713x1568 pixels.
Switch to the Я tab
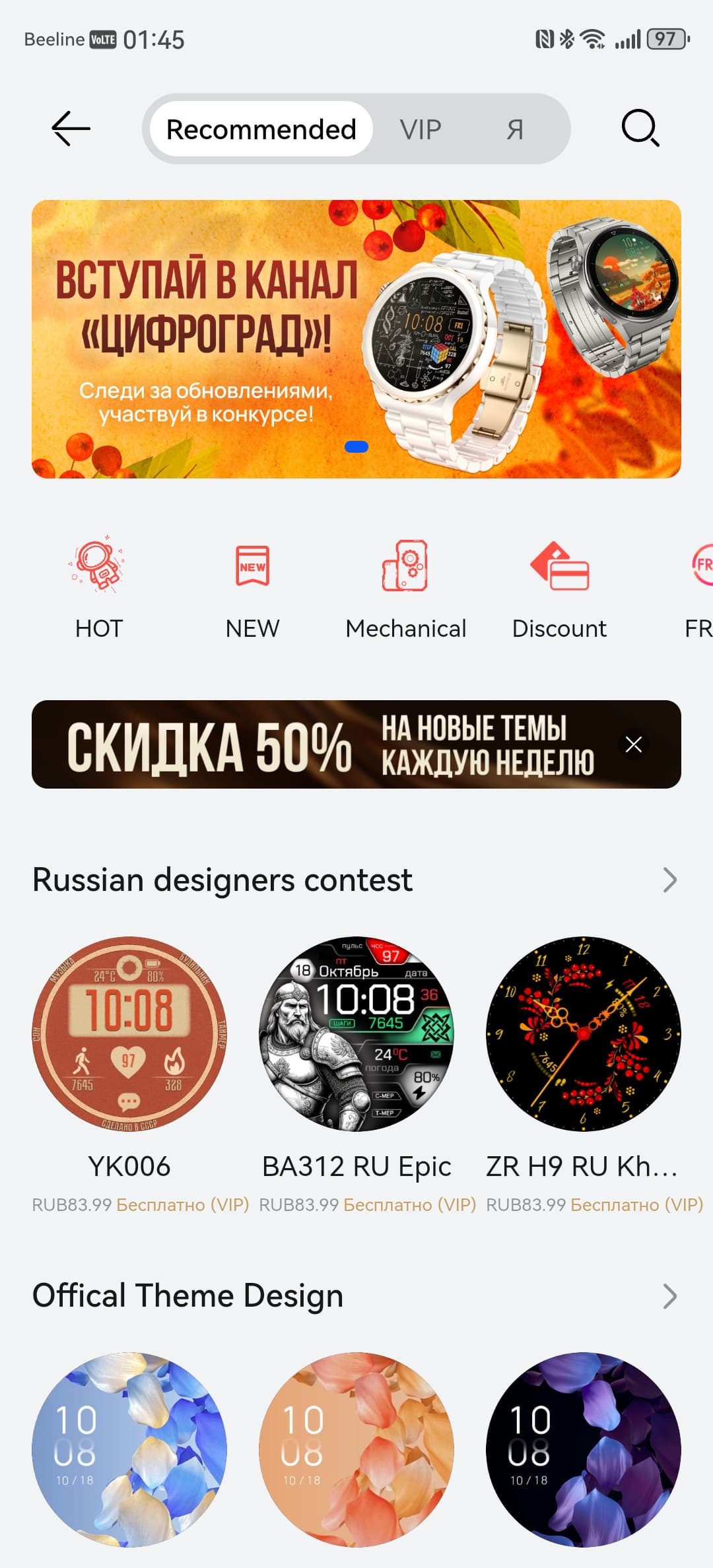(x=515, y=129)
